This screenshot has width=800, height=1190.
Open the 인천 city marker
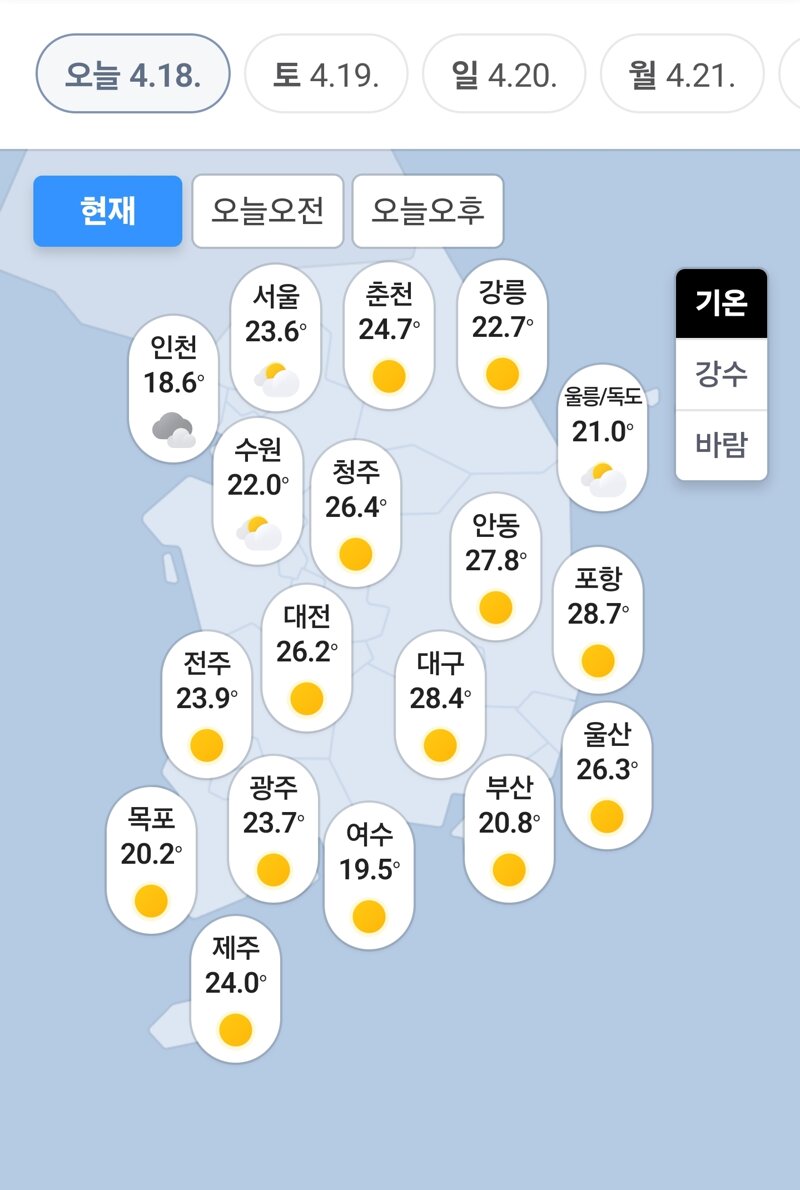[x=174, y=390]
